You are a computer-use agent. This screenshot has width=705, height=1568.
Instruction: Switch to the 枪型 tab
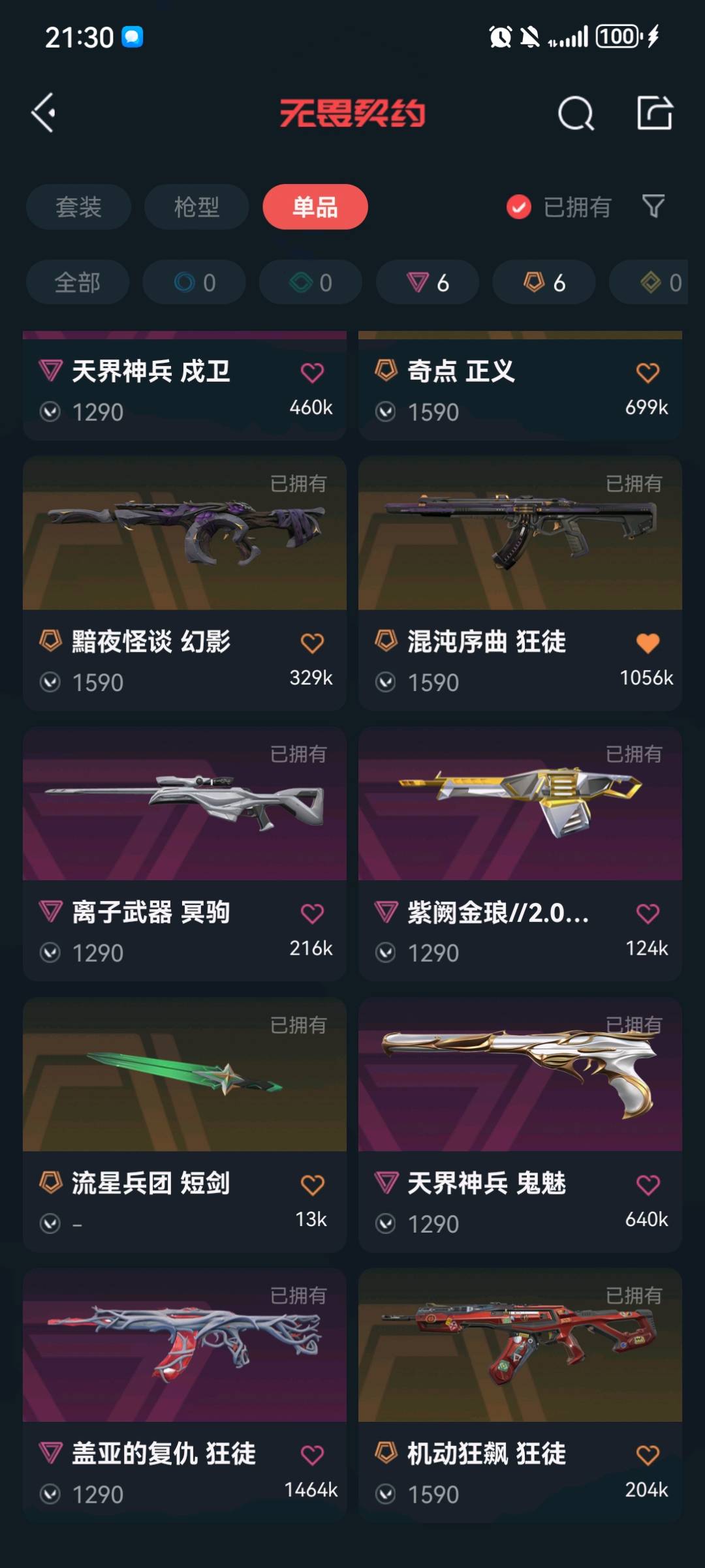(x=196, y=207)
